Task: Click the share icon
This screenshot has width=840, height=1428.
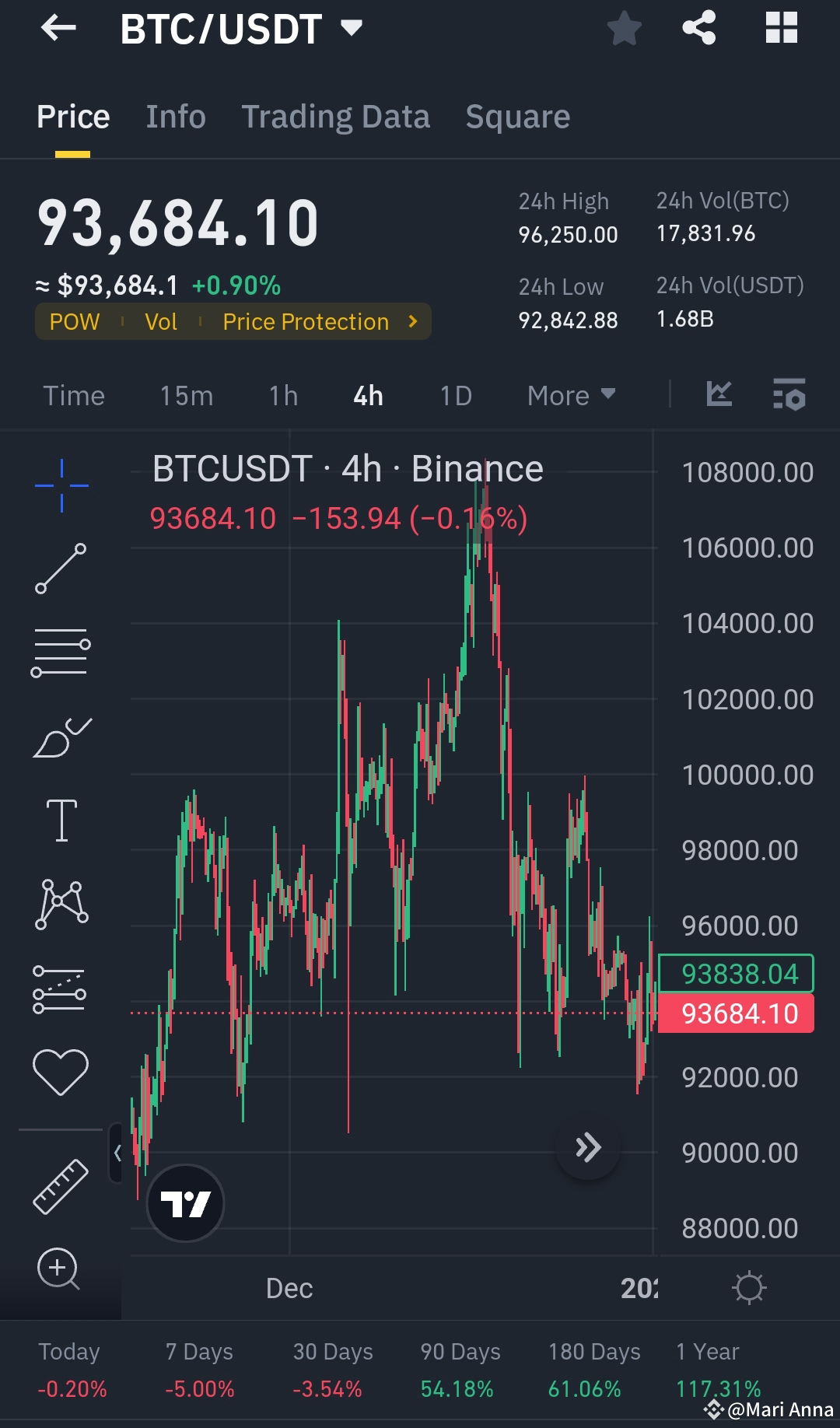Action: pyautogui.click(x=698, y=28)
